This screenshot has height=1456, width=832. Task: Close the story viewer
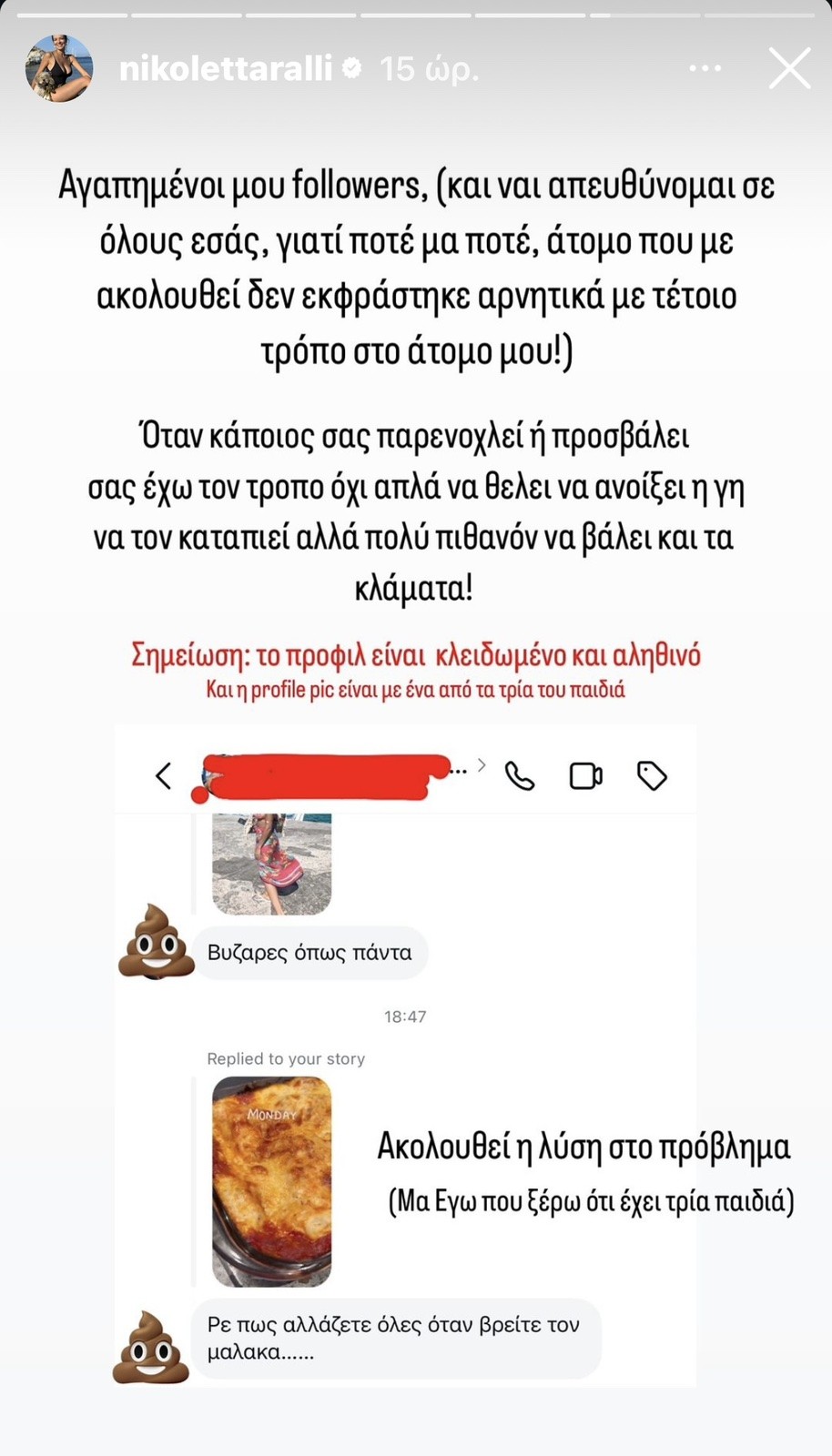(788, 69)
